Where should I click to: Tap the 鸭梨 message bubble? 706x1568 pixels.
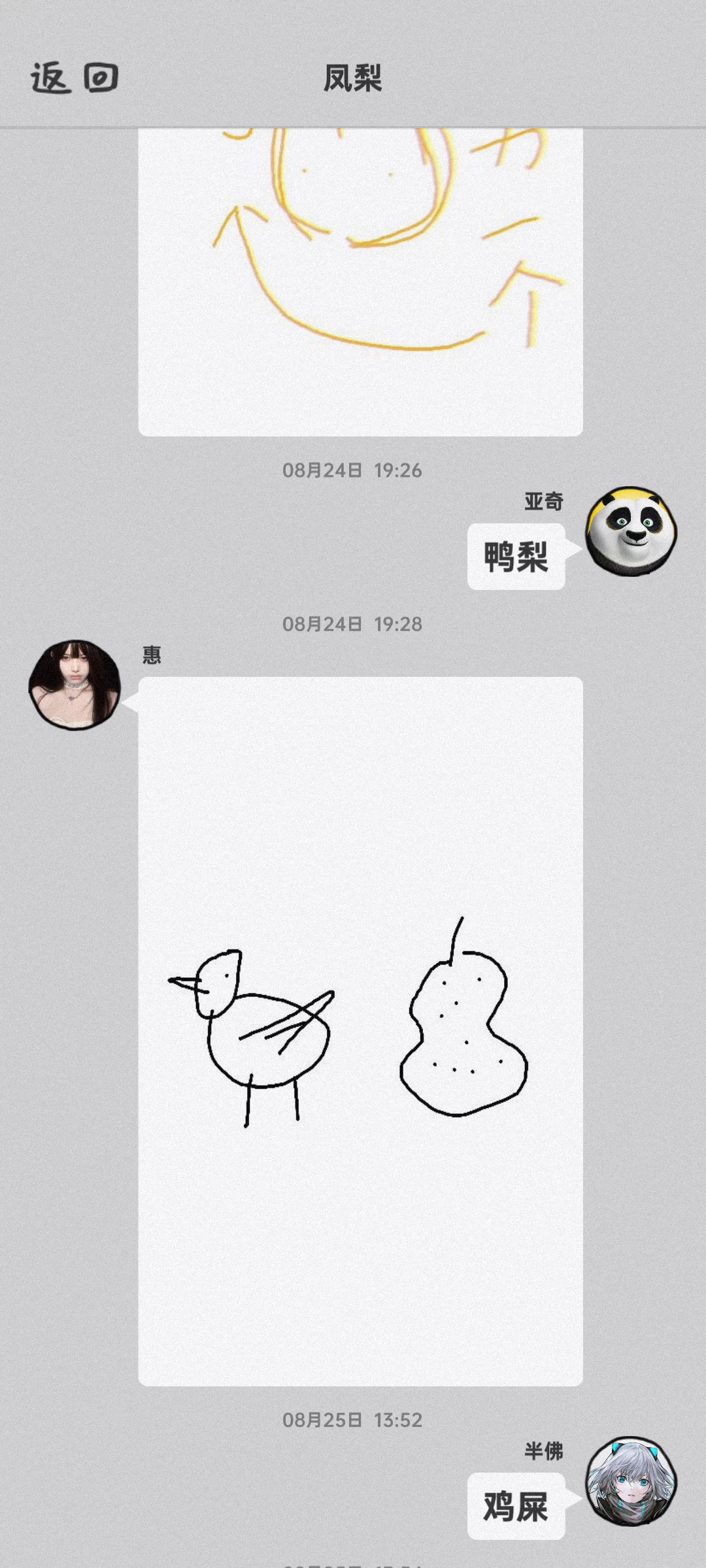pos(516,557)
